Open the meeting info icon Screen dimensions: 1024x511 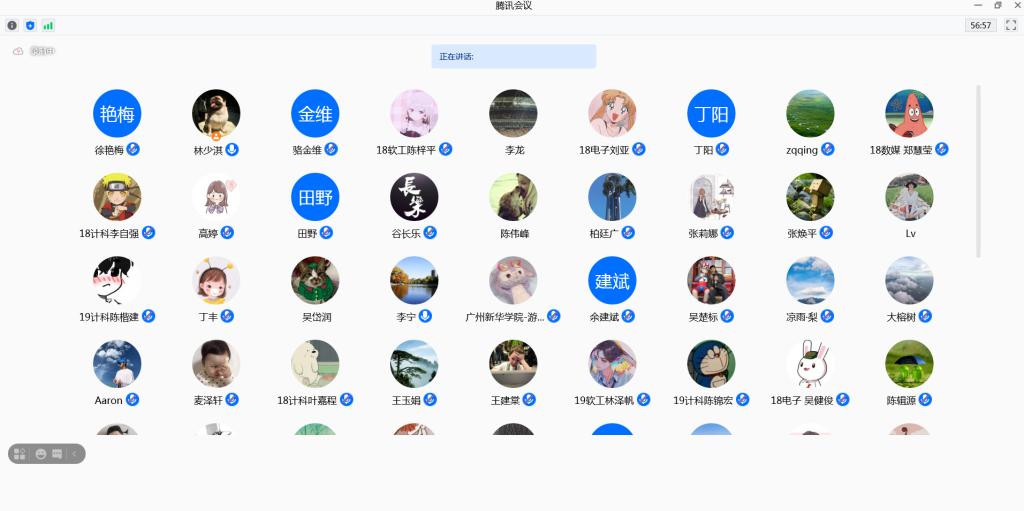coord(12,25)
